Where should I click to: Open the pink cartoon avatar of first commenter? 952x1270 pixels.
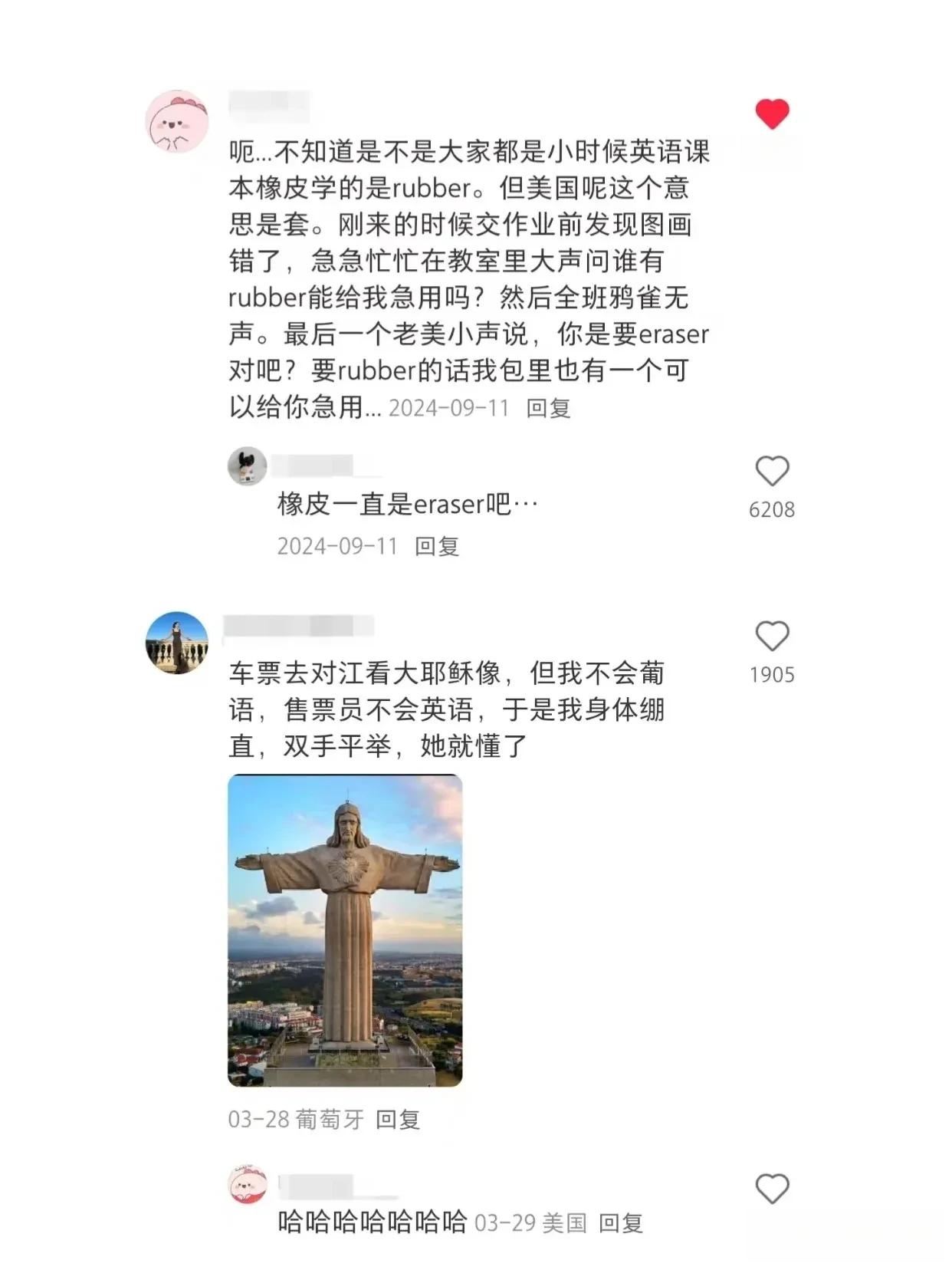[177, 122]
